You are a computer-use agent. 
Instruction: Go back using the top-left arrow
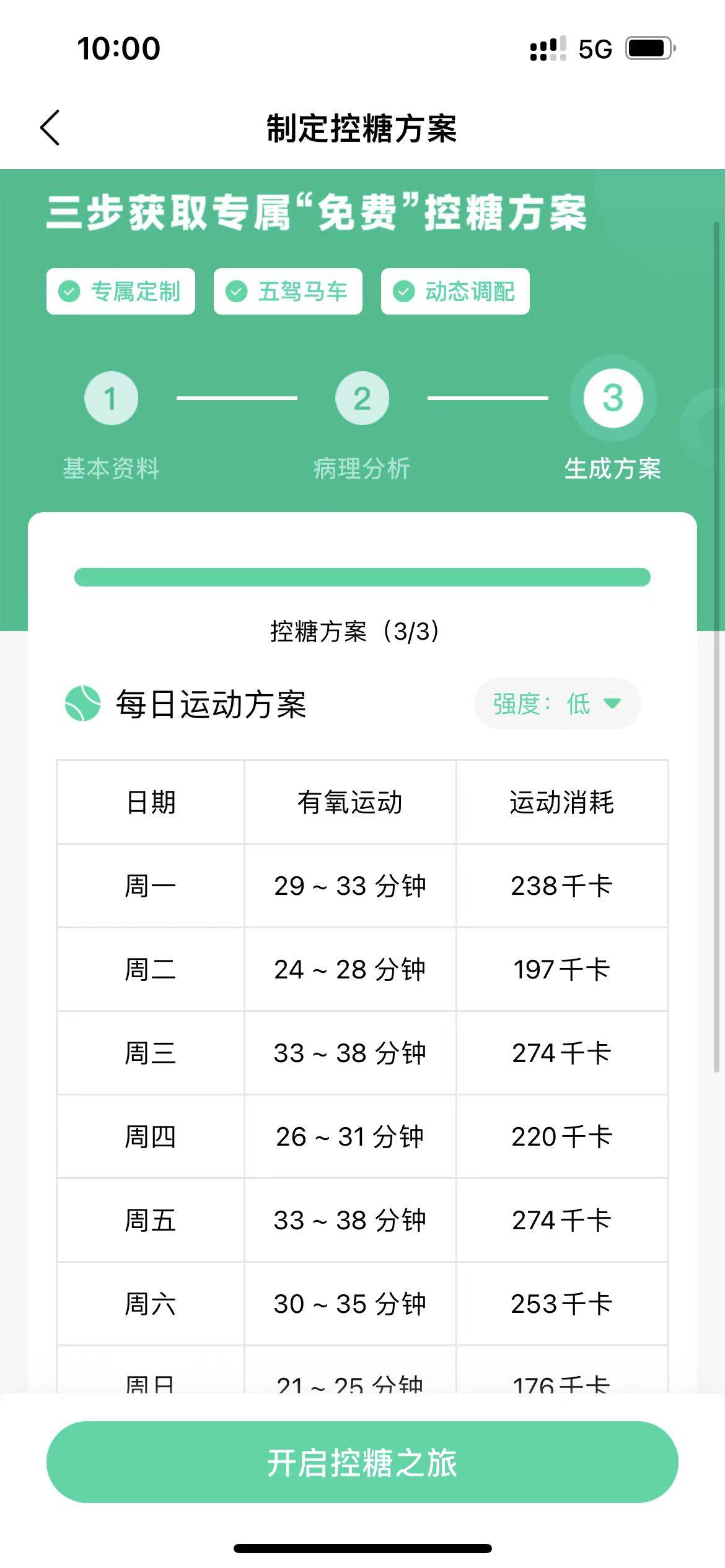click(50, 128)
